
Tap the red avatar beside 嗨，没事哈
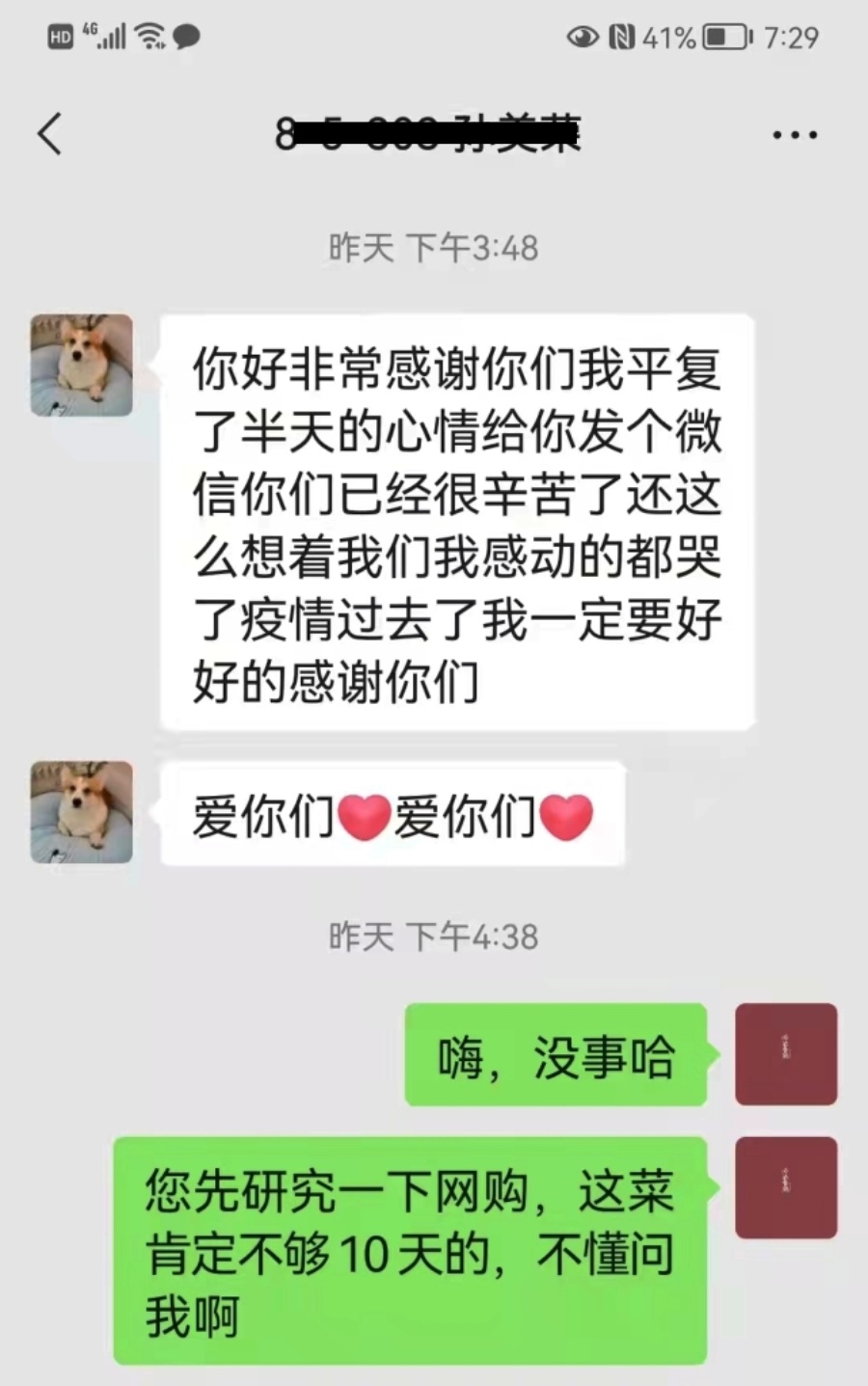pos(785,1053)
